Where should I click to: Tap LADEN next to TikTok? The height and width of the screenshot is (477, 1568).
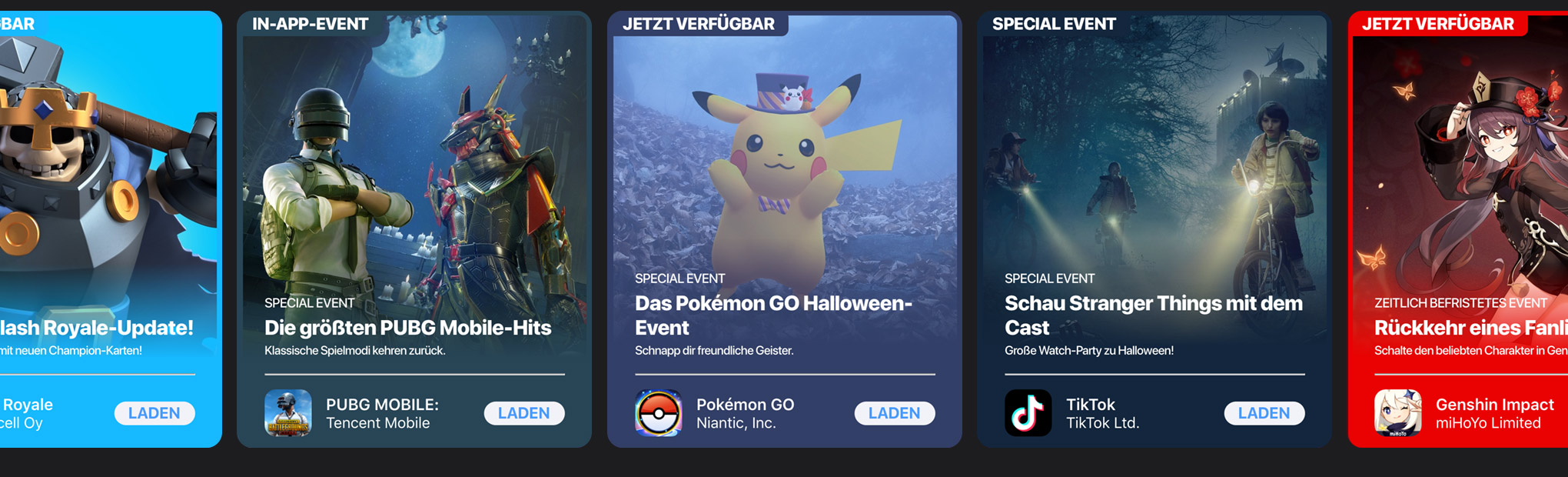[x=1264, y=413]
